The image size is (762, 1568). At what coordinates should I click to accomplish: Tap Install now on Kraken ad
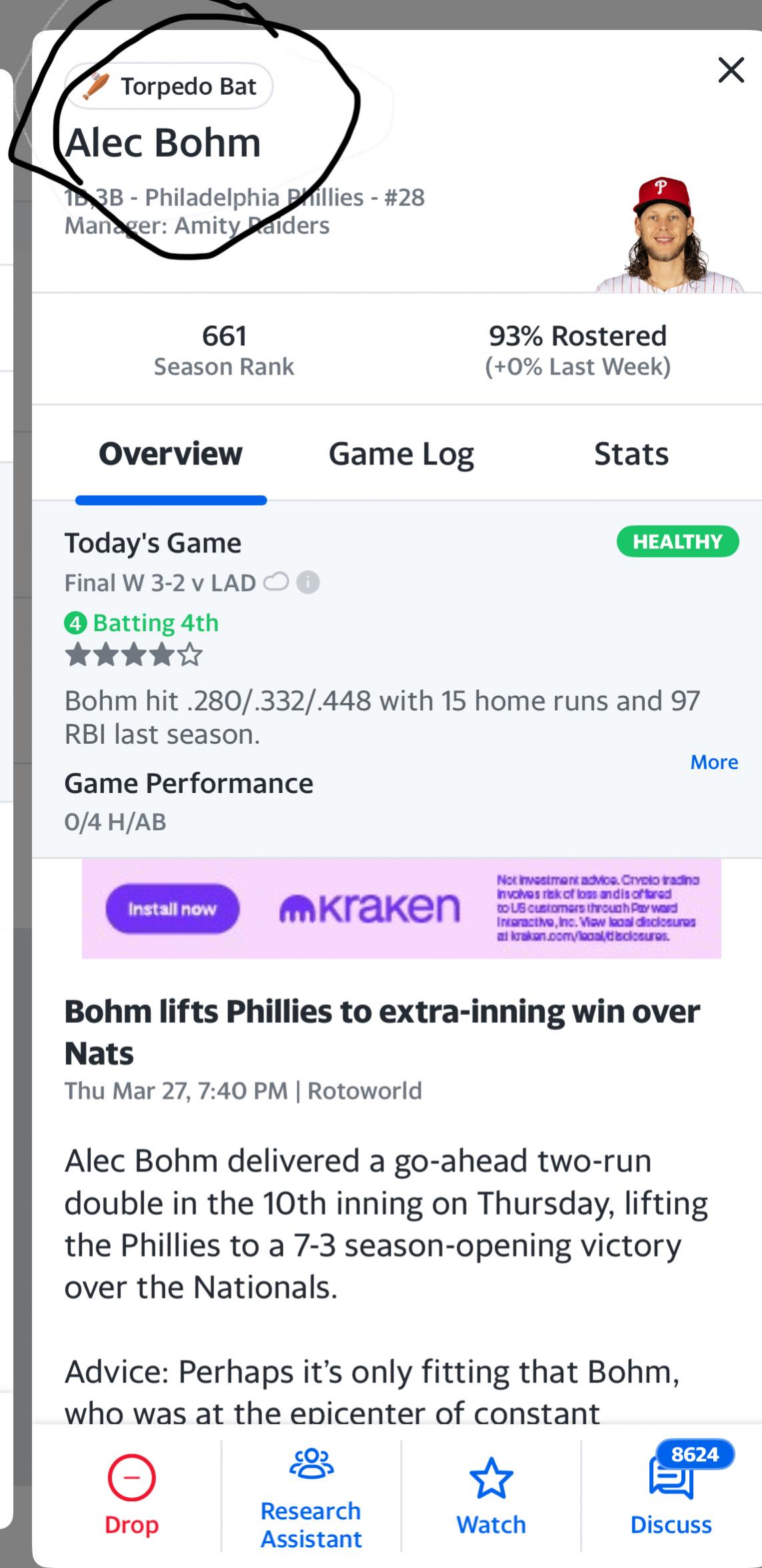point(172,909)
